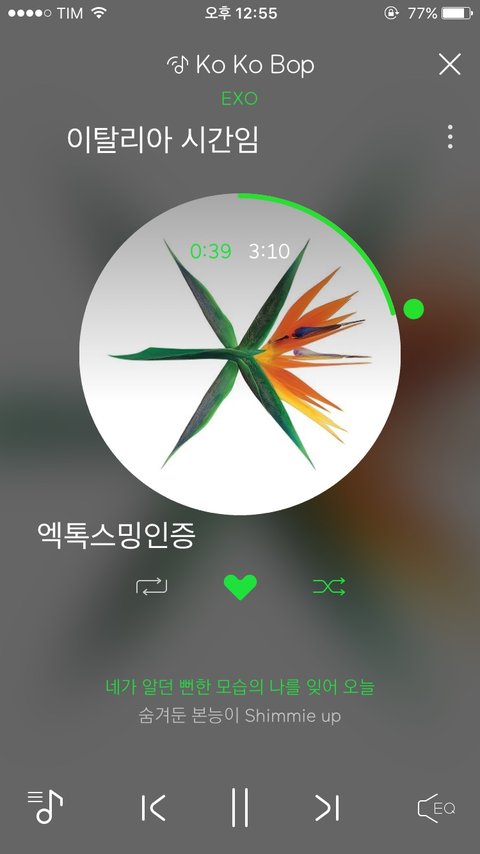Screen dimensions: 480x854
Task: Skip to the previous track
Action: 153,808
